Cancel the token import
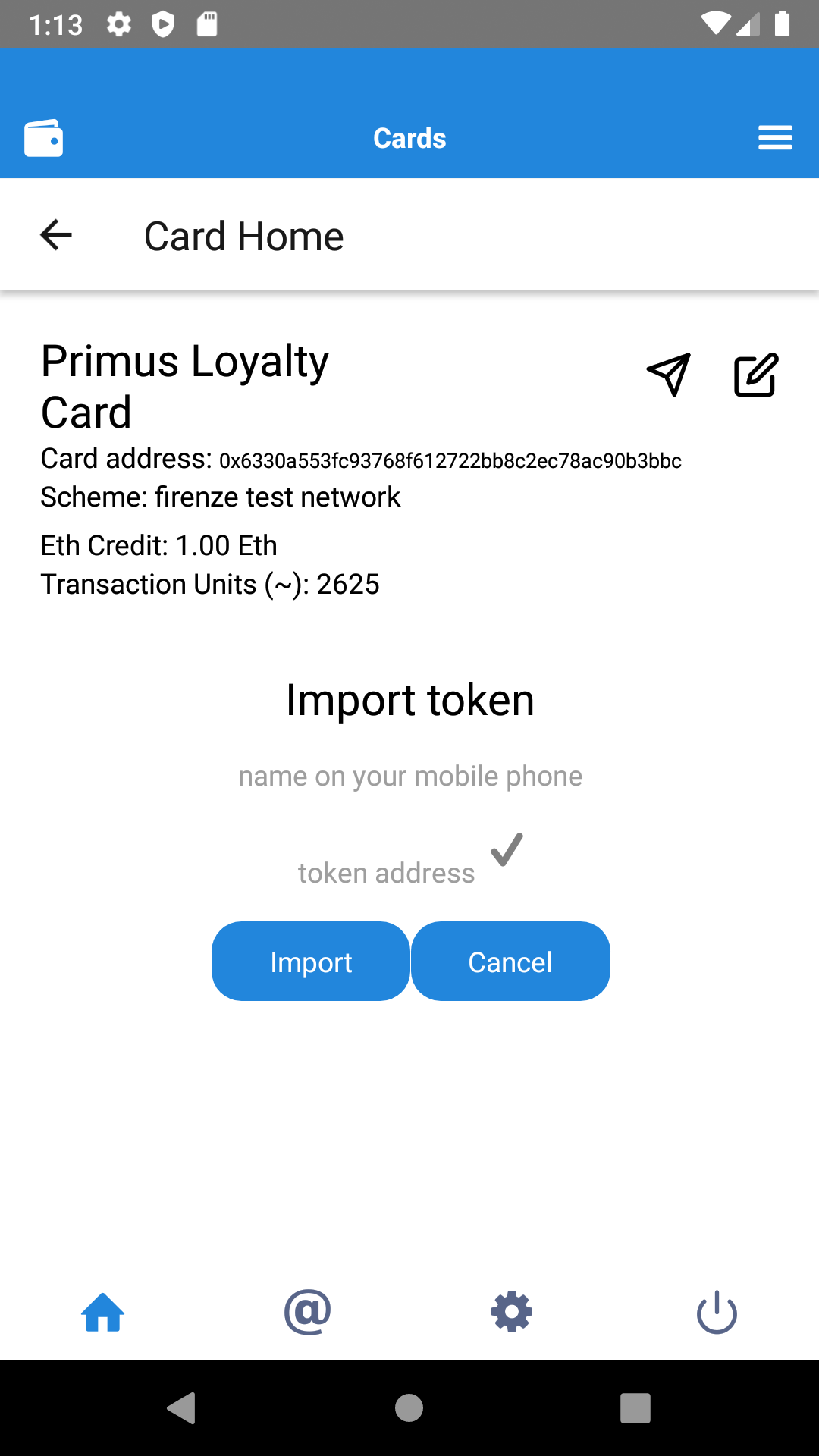Screen dimensions: 819x1456 click(510, 962)
